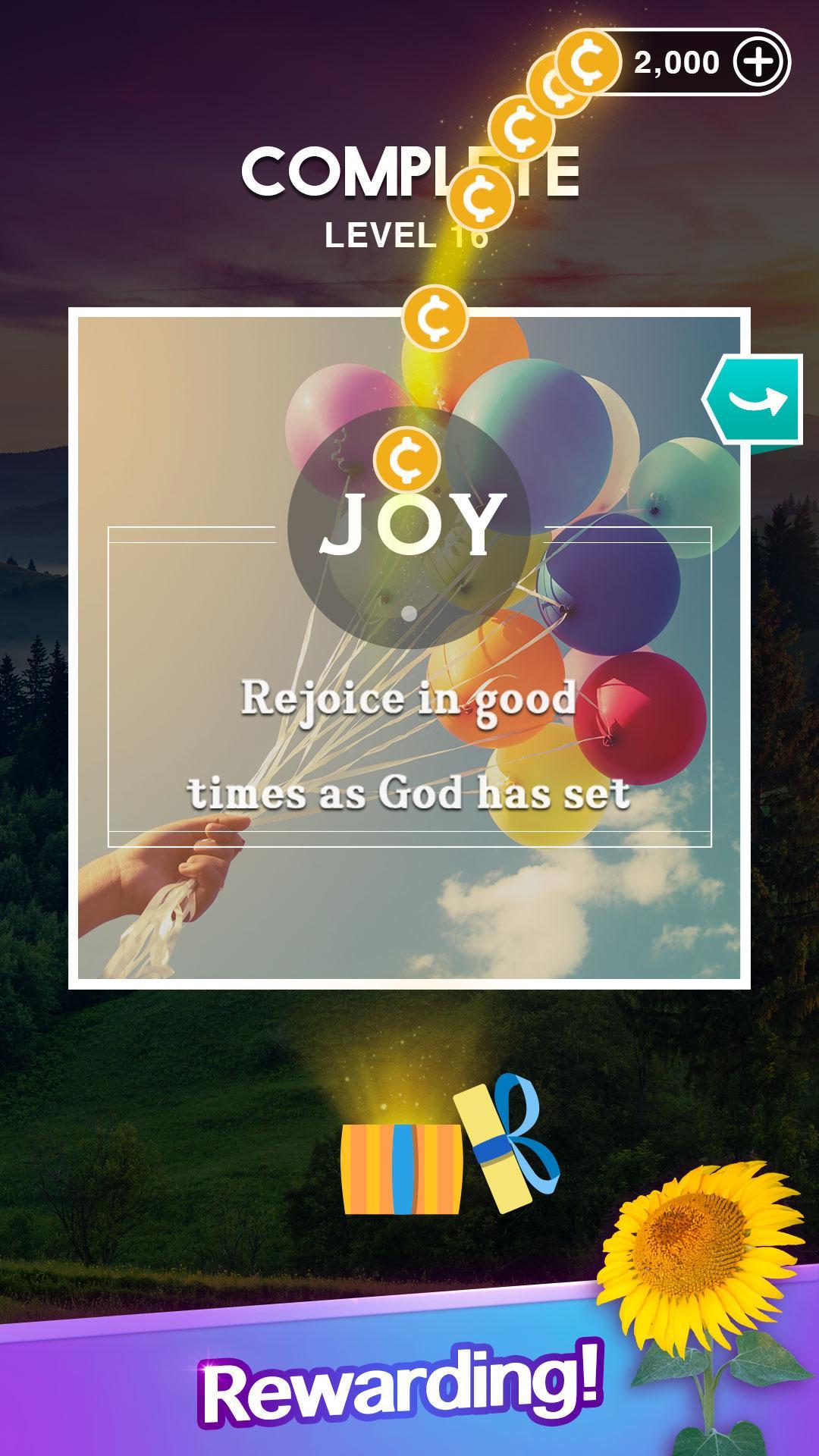Click the LEVEL 16 label

tap(406, 237)
